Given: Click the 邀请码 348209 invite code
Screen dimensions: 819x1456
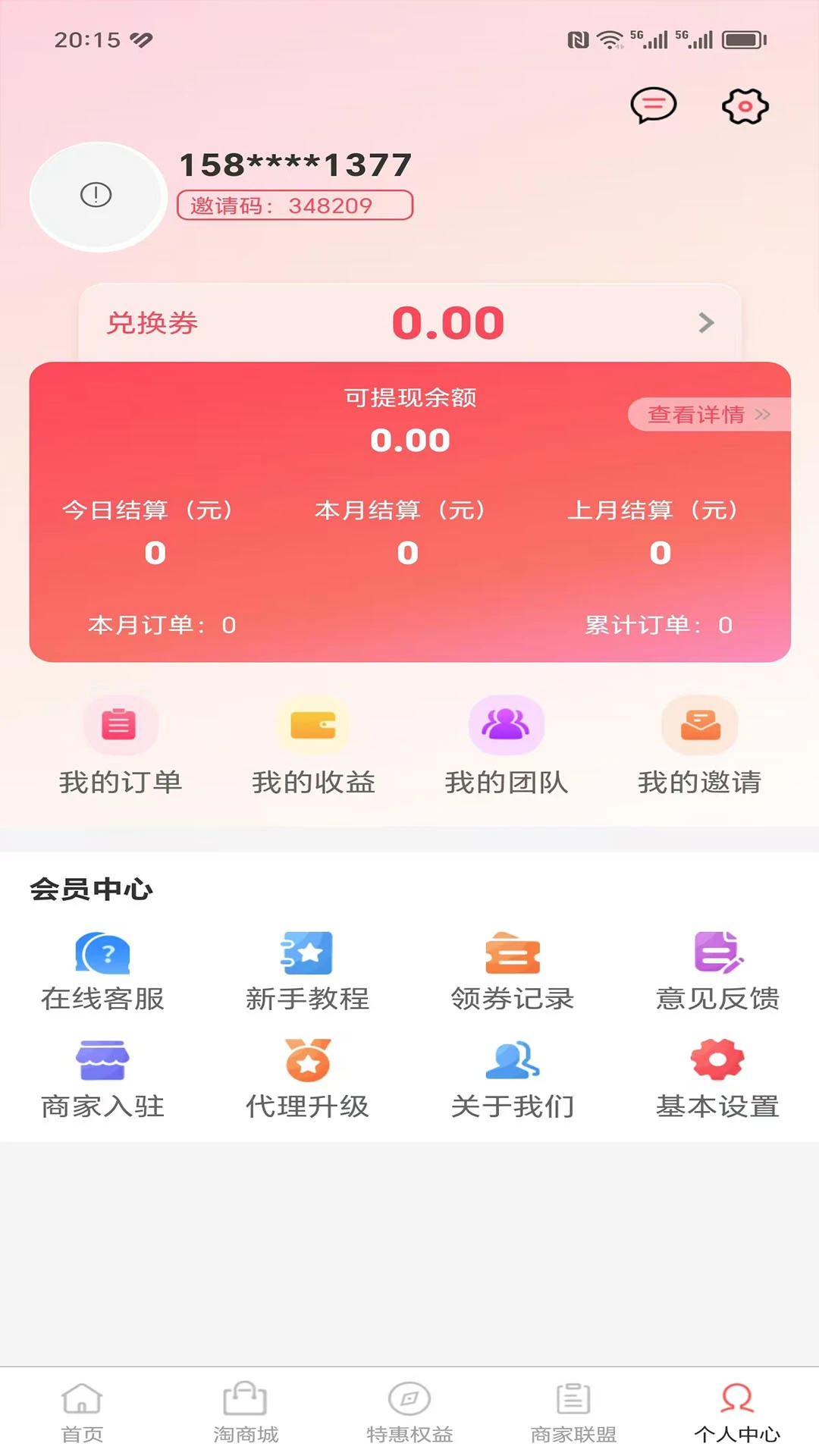Looking at the screenshot, I should click(296, 204).
